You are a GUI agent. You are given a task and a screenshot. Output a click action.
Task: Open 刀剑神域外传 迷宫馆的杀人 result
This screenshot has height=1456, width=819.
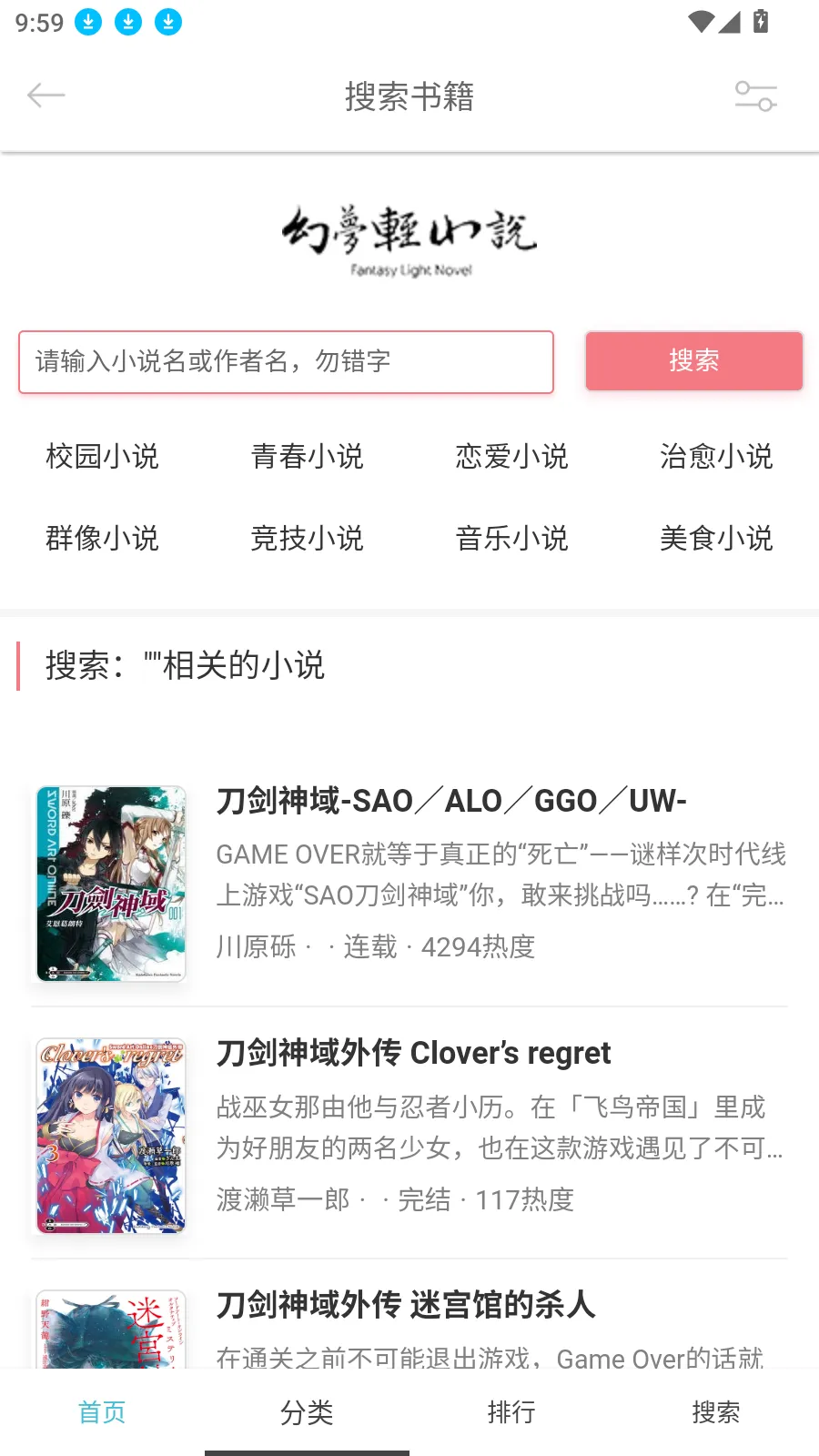tap(406, 1305)
